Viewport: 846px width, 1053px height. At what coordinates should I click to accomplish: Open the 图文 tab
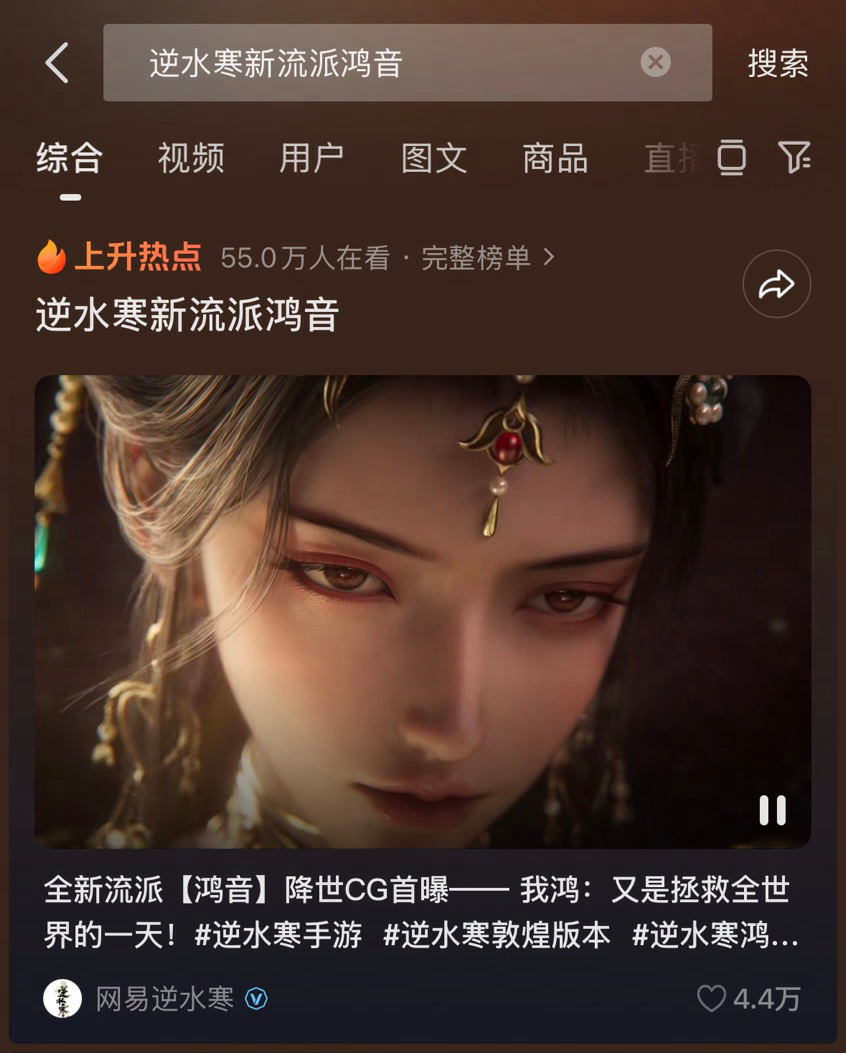[x=434, y=158]
